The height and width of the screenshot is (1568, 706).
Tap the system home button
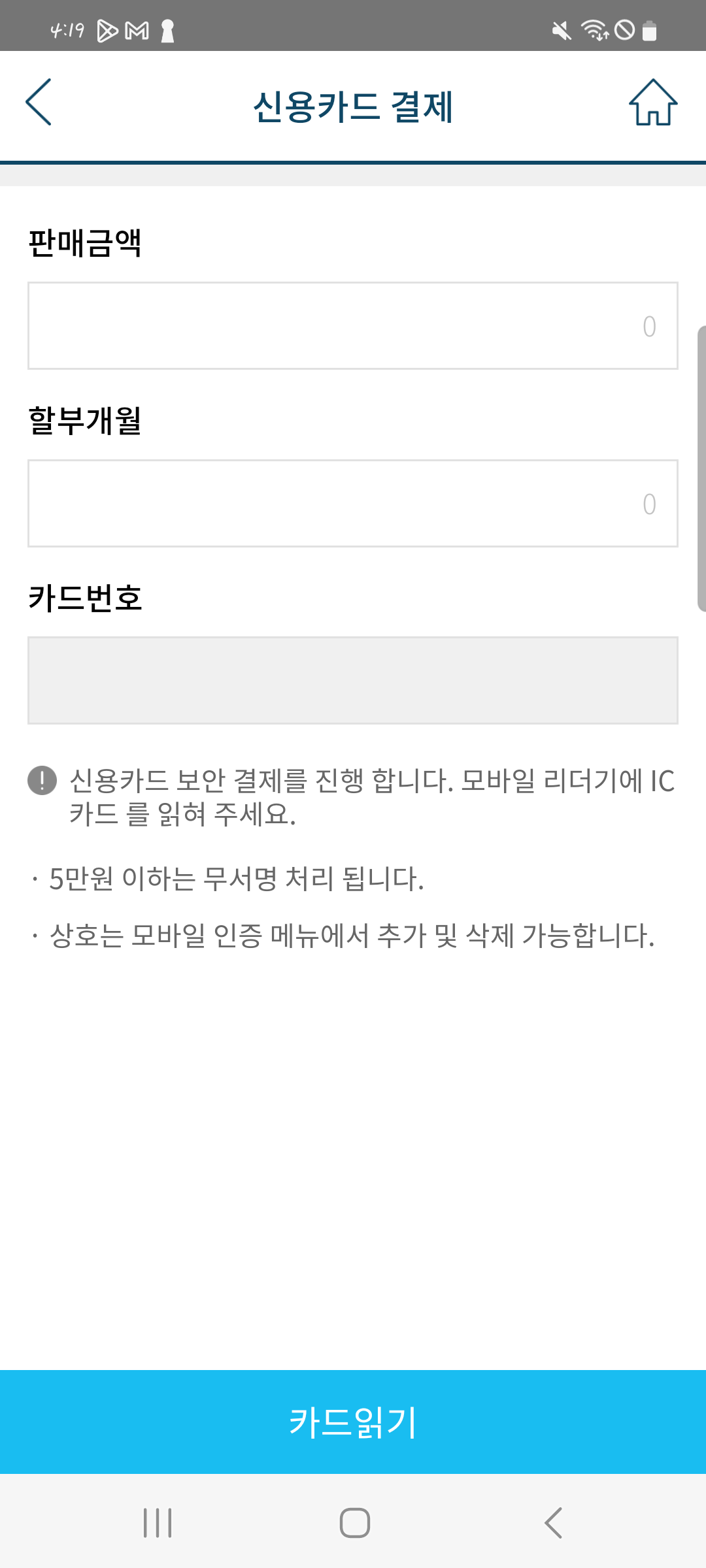tap(354, 1523)
